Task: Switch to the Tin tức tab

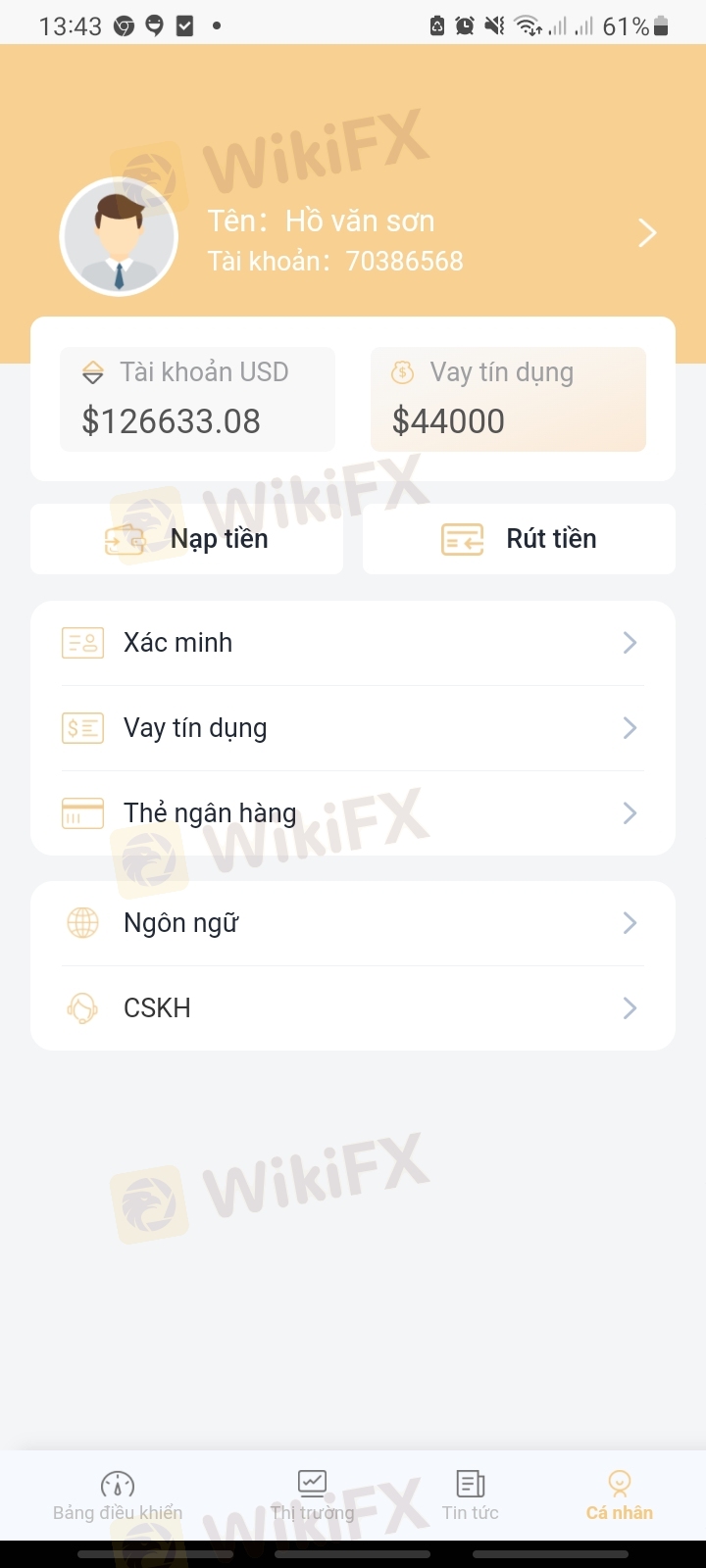Action: [x=471, y=1495]
